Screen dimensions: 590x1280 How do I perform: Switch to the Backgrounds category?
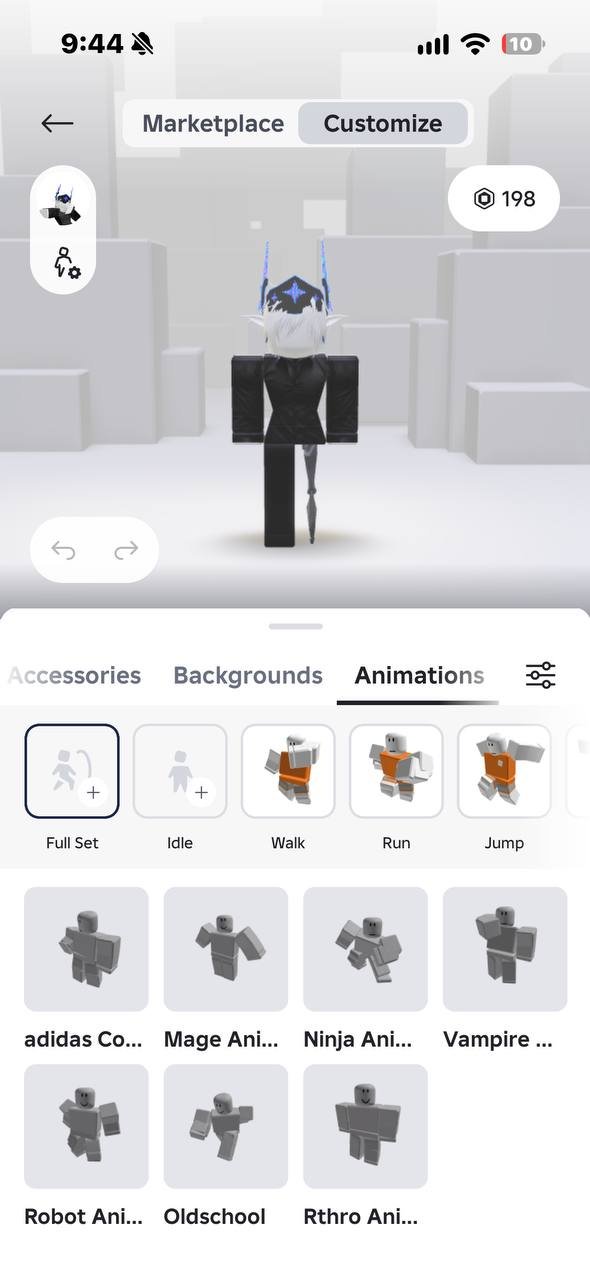(248, 676)
